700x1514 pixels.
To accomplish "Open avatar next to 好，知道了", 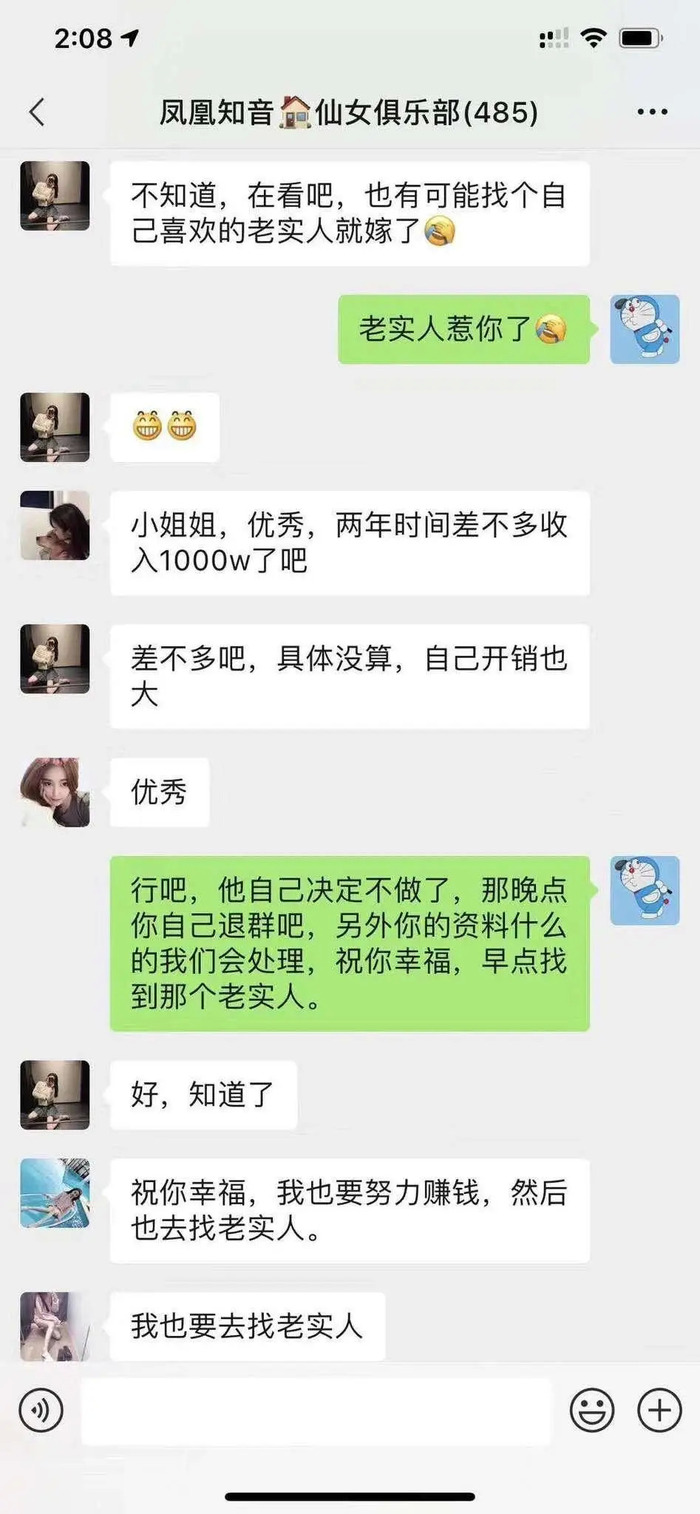I will coord(55,1095).
